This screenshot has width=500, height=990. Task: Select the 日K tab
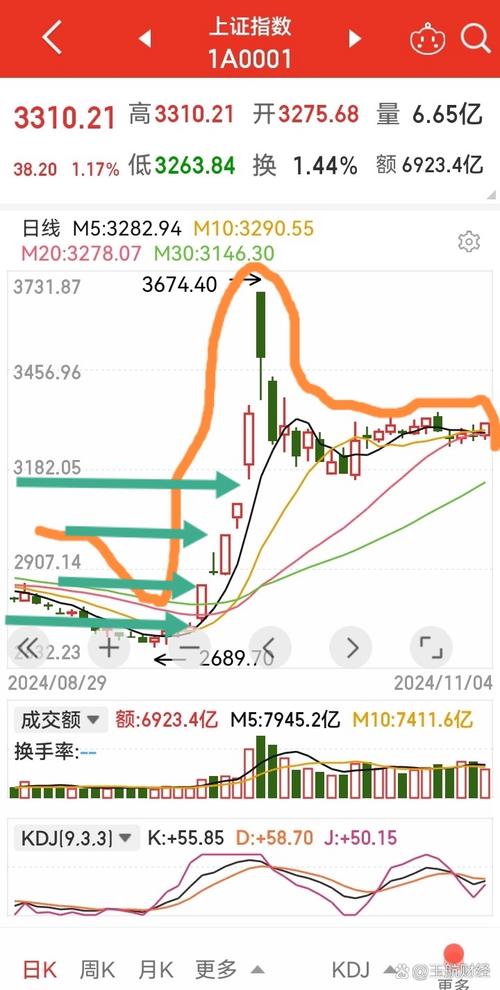40,969
